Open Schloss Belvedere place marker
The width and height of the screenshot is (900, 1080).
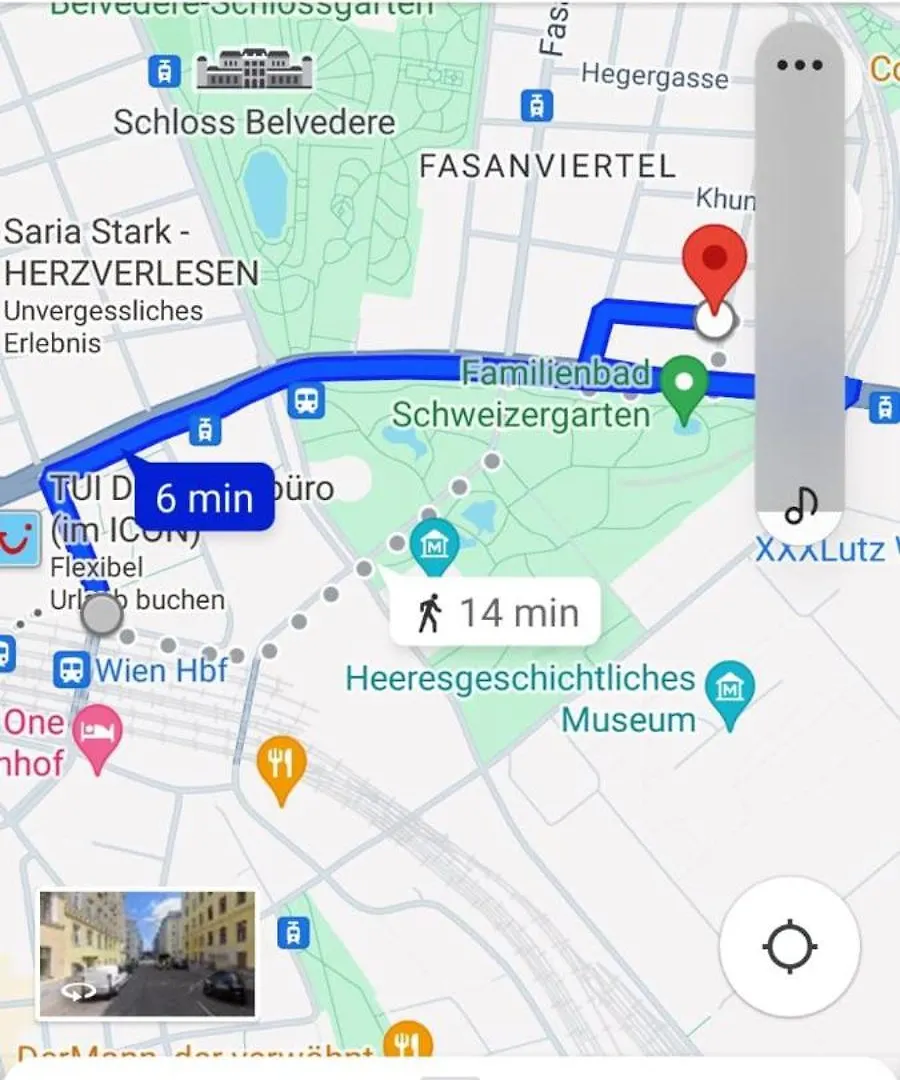click(254, 70)
